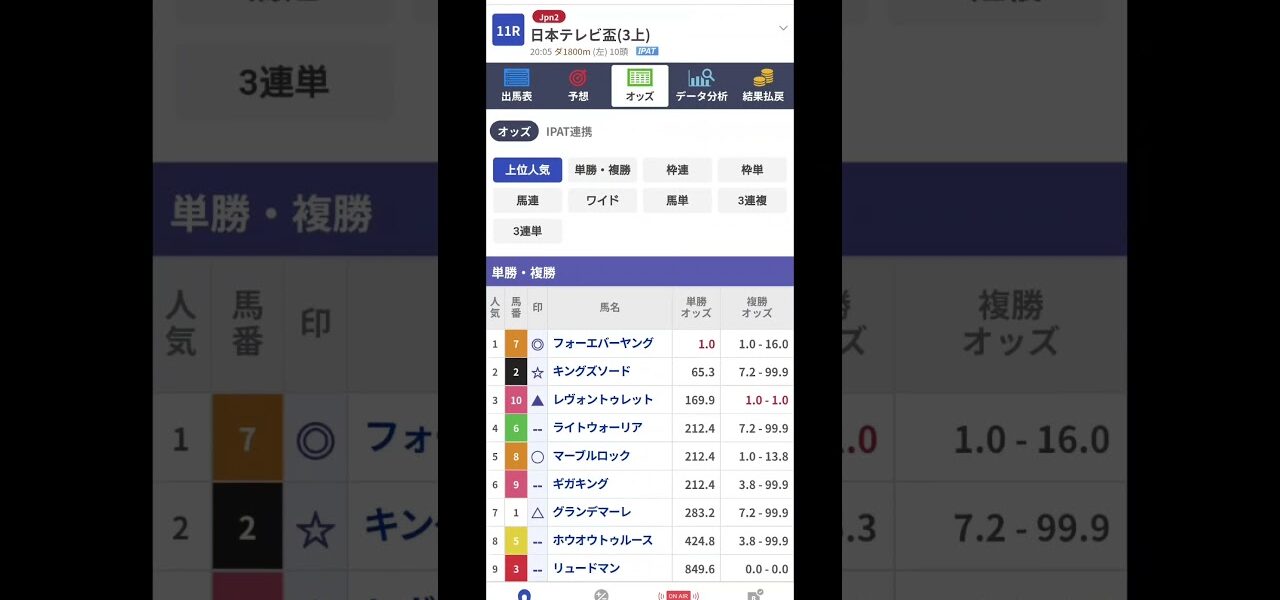Switch to the データ分析 tab
1280x600 pixels.
(x=701, y=86)
